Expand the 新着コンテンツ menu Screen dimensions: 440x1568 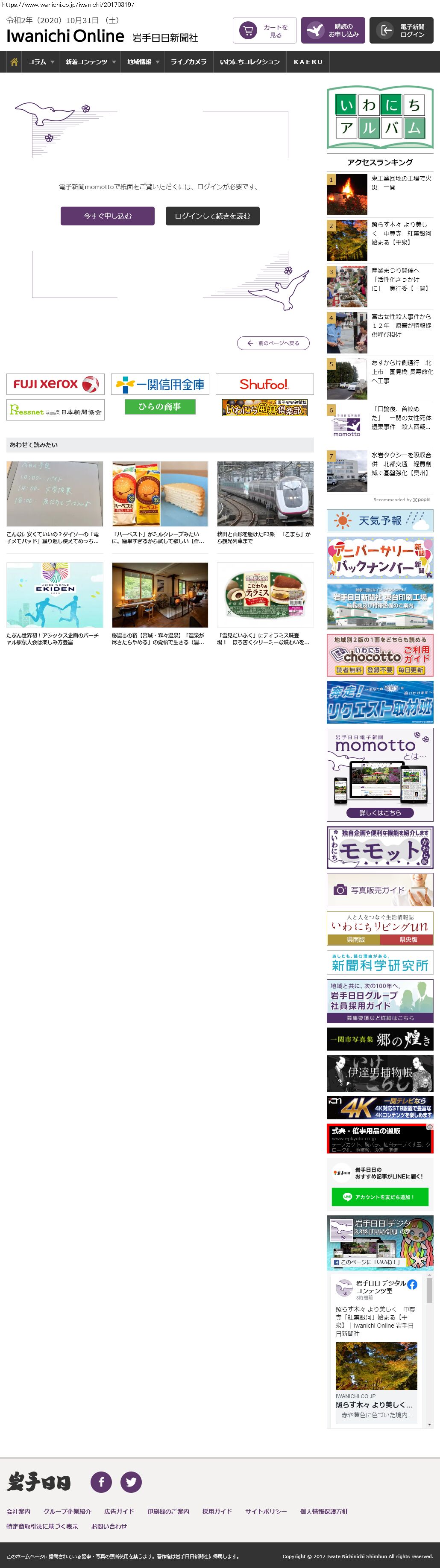[90, 62]
